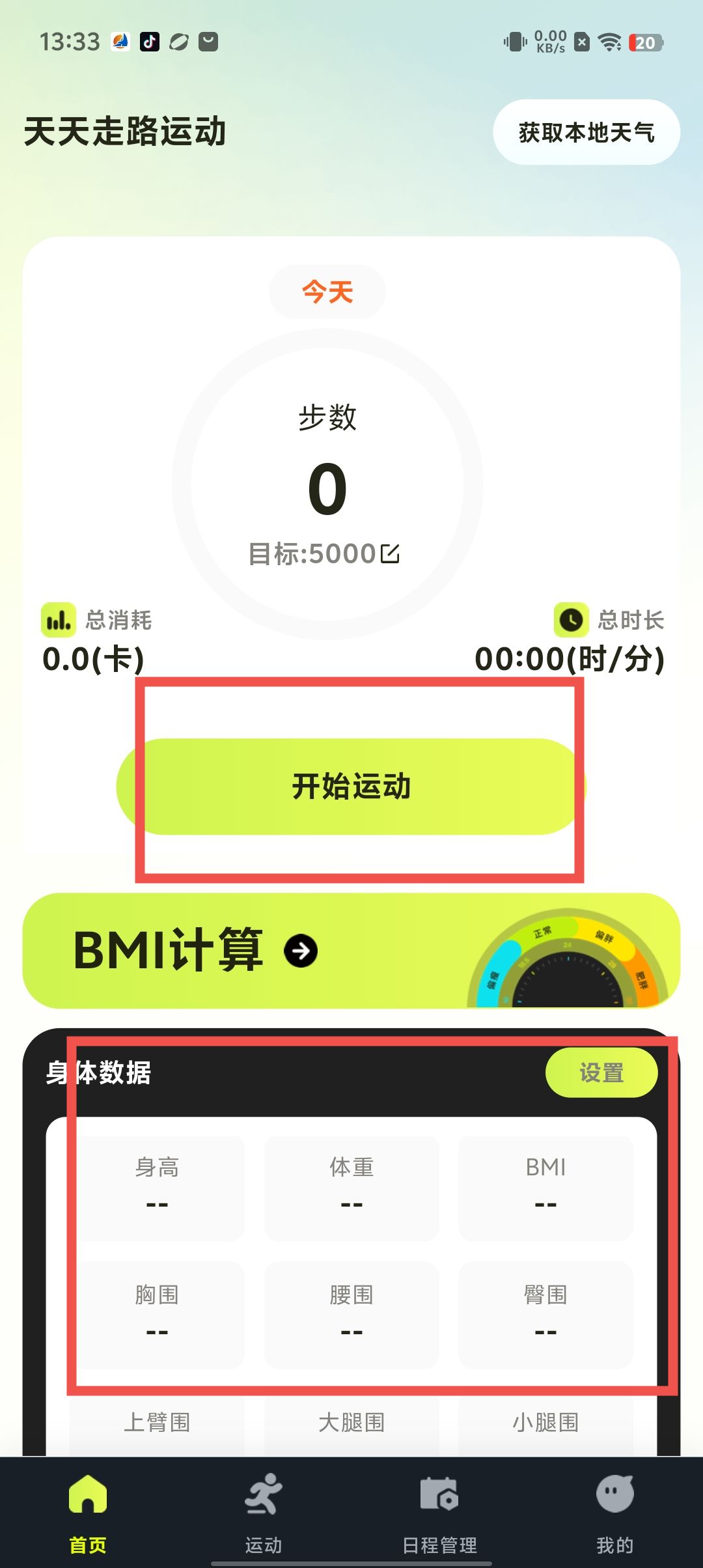This screenshot has height=1568, width=703.
Task: Open 设置 for body data
Action: pyautogui.click(x=601, y=1072)
